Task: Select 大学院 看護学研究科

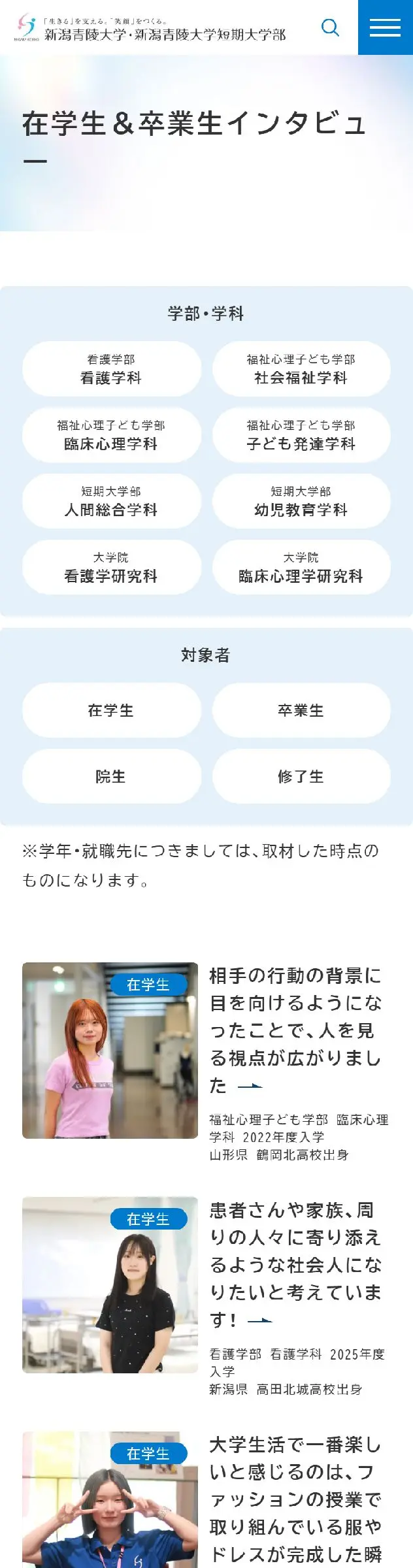Action: [x=111, y=567]
